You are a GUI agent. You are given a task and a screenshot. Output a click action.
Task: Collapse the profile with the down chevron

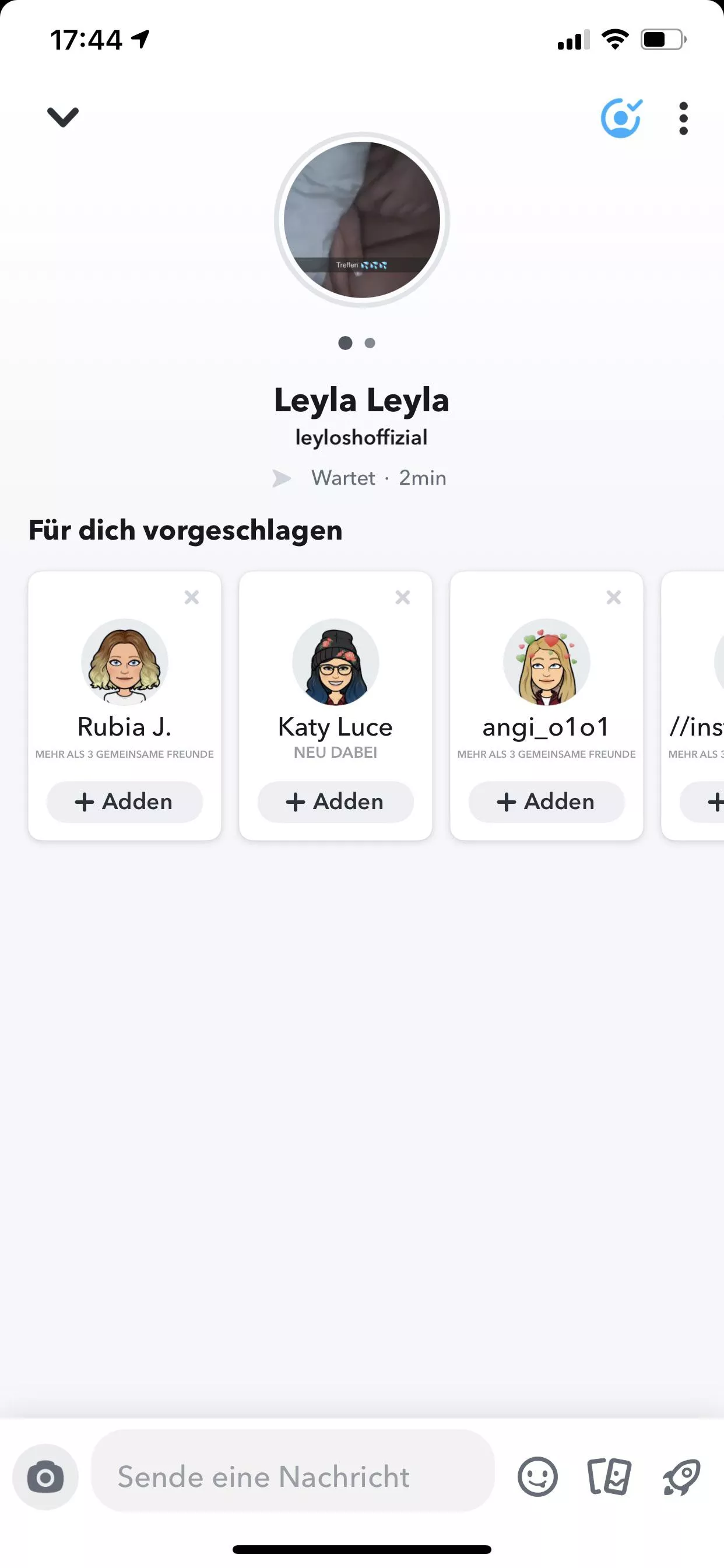[63, 117]
